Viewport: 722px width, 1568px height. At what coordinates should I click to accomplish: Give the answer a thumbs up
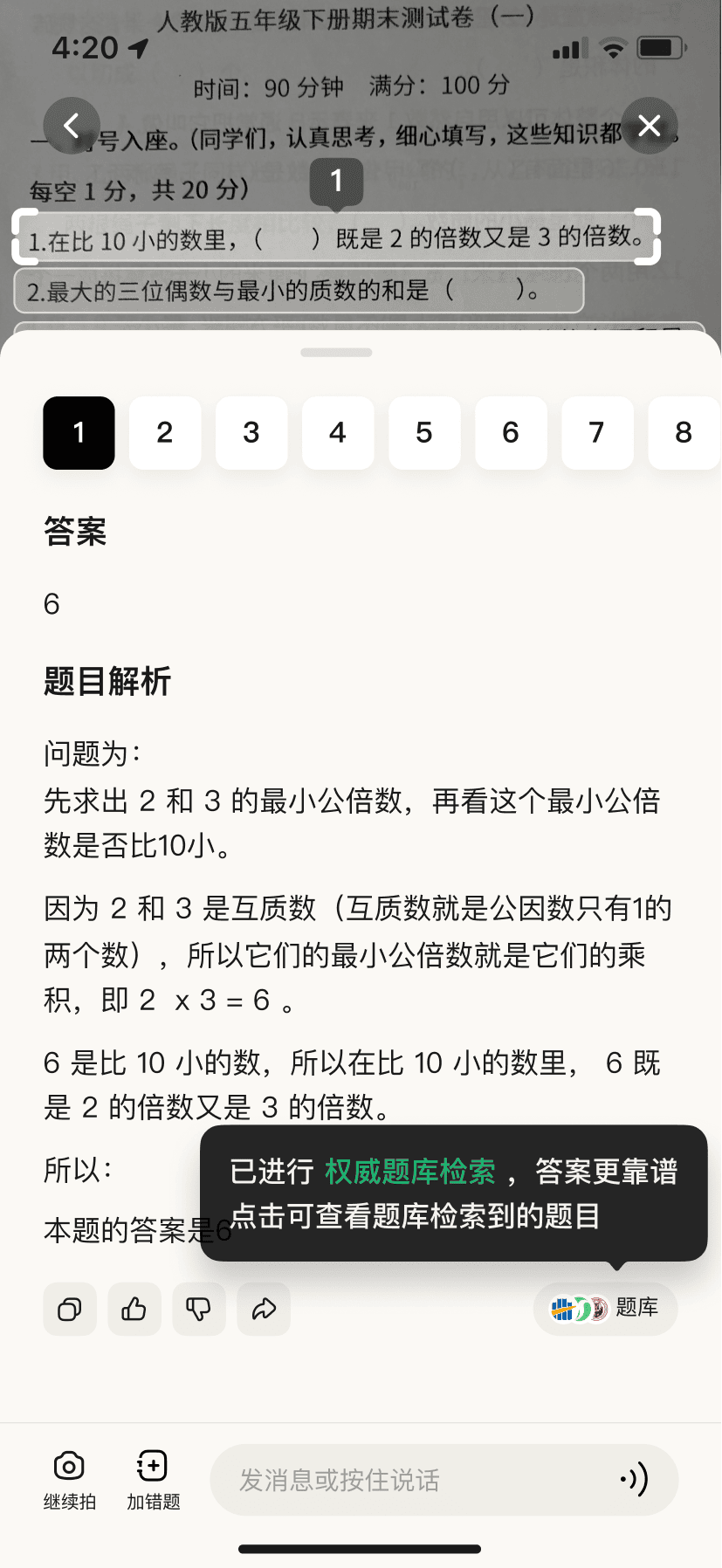(x=134, y=1309)
